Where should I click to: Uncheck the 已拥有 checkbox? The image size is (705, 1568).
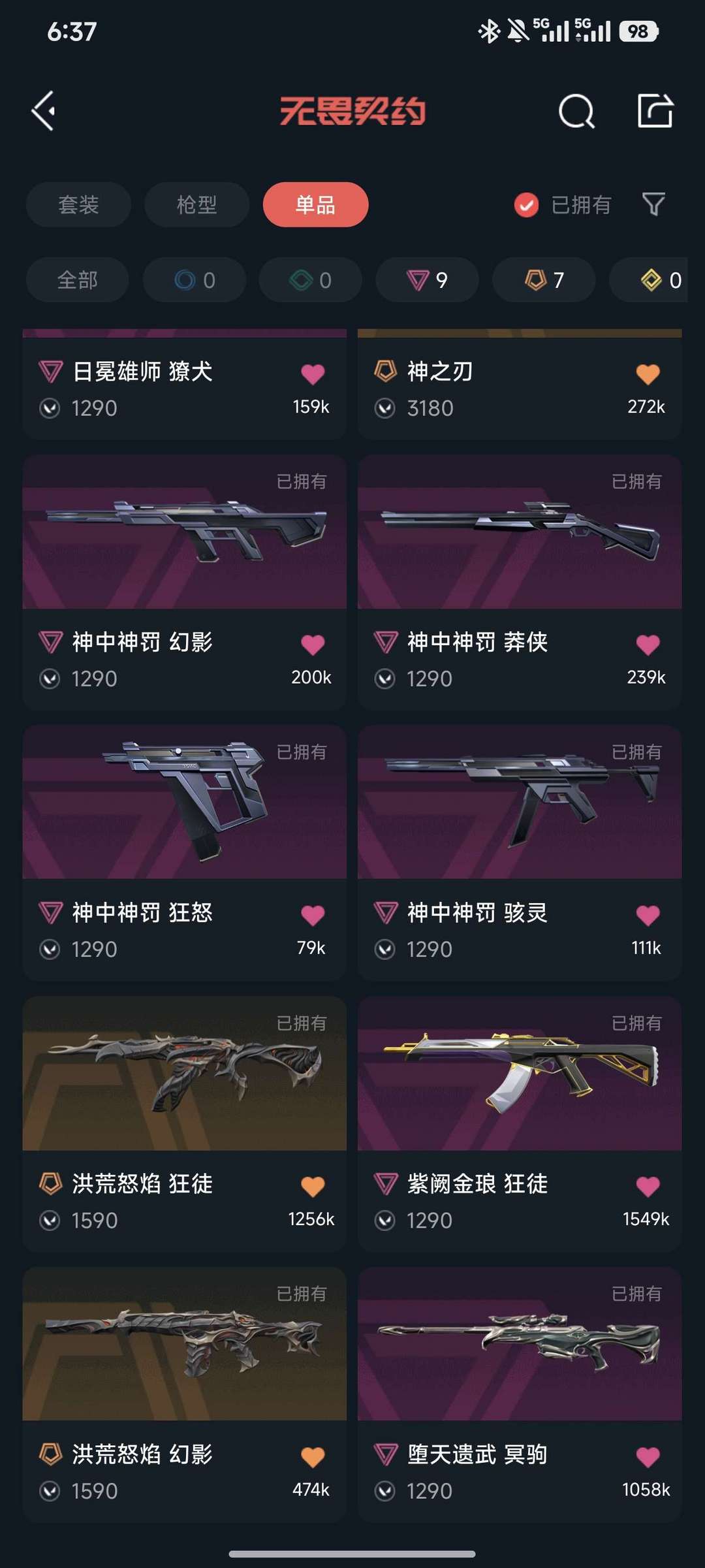pos(526,205)
